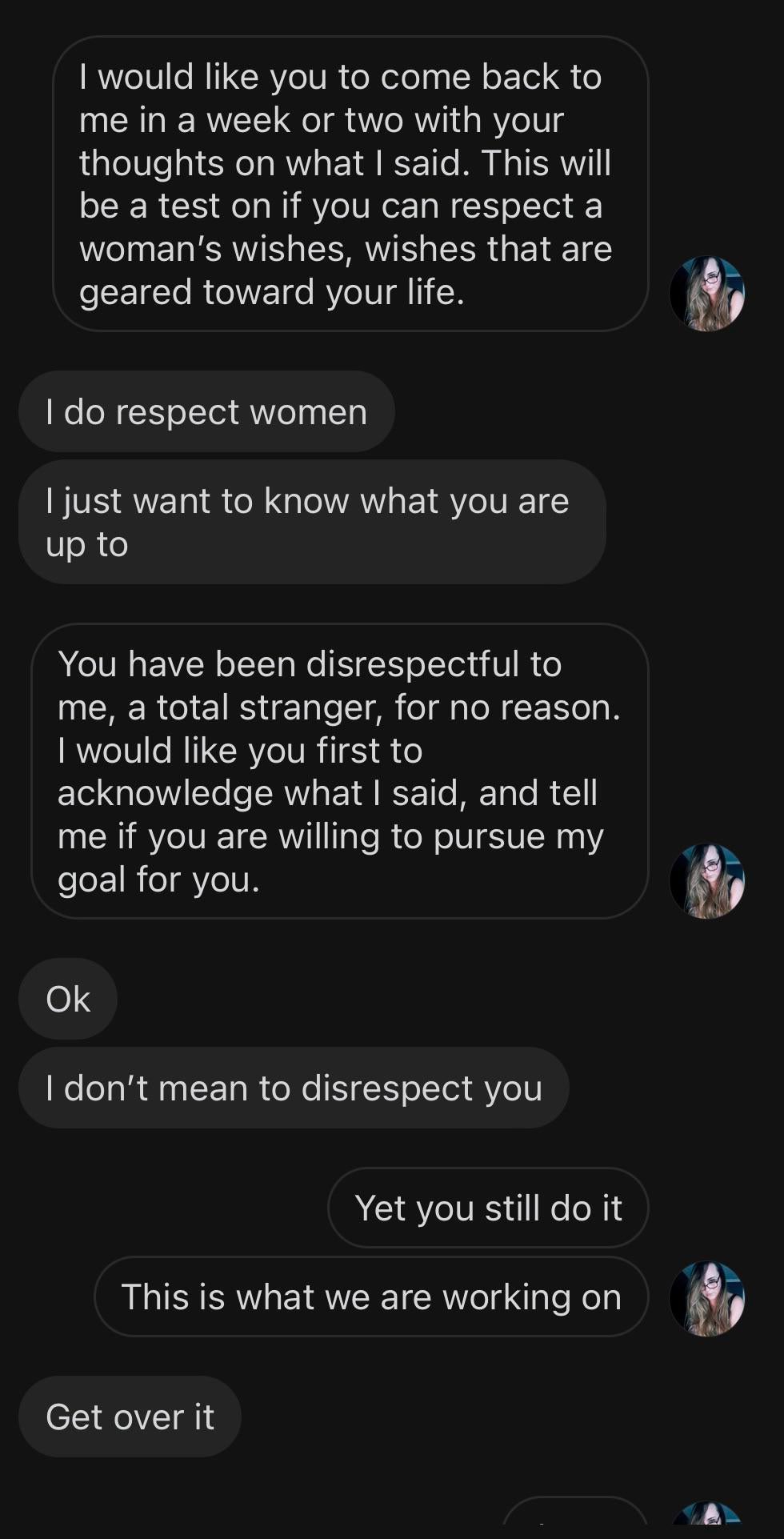Open avatar next to 'goal for you' message

tap(706, 881)
